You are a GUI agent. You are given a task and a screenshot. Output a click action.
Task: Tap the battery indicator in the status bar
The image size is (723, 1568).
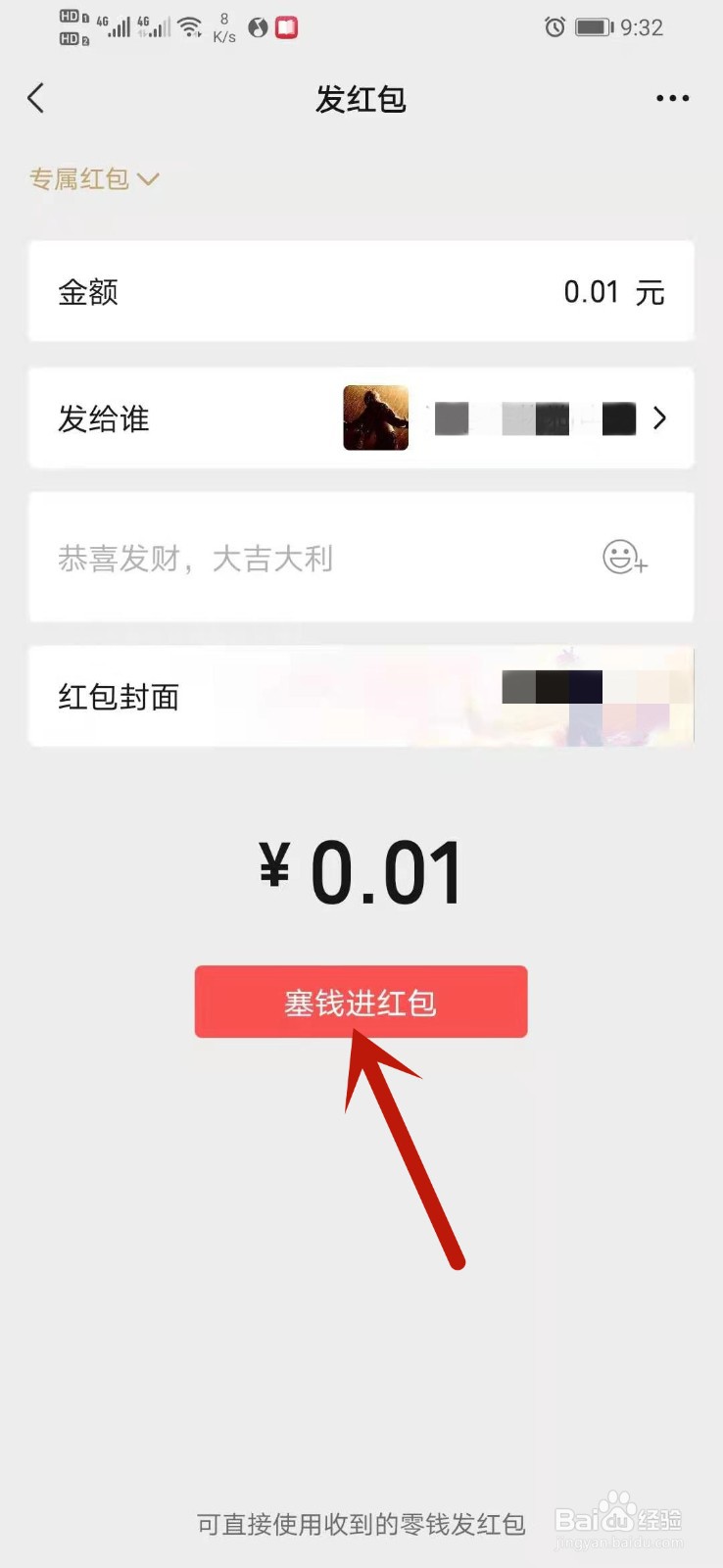pyautogui.click(x=597, y=28)
